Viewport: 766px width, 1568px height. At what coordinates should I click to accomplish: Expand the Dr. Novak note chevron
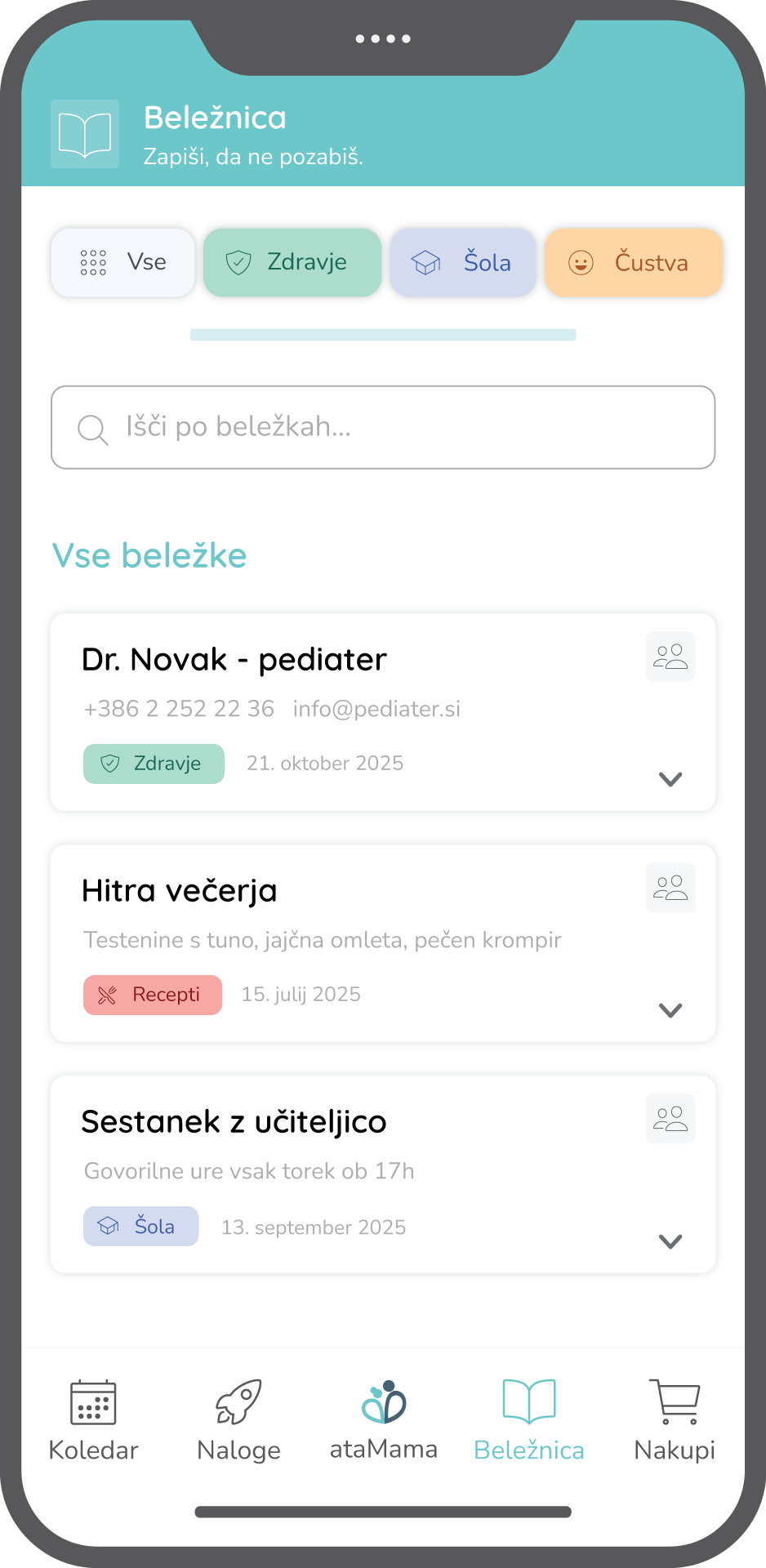tap(670, 779)
